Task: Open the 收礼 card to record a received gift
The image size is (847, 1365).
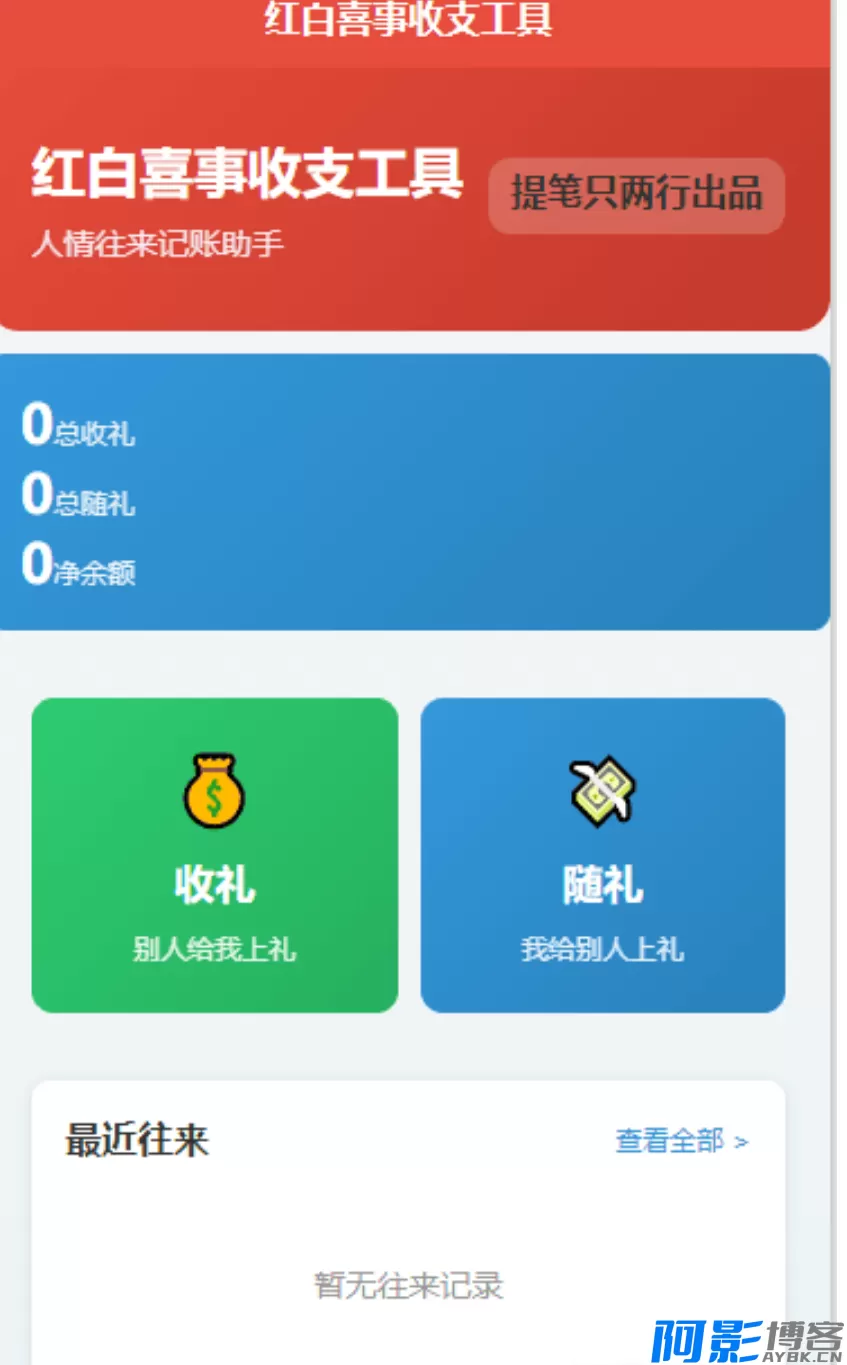Action: pyautogui.click(x=214, y=855)
